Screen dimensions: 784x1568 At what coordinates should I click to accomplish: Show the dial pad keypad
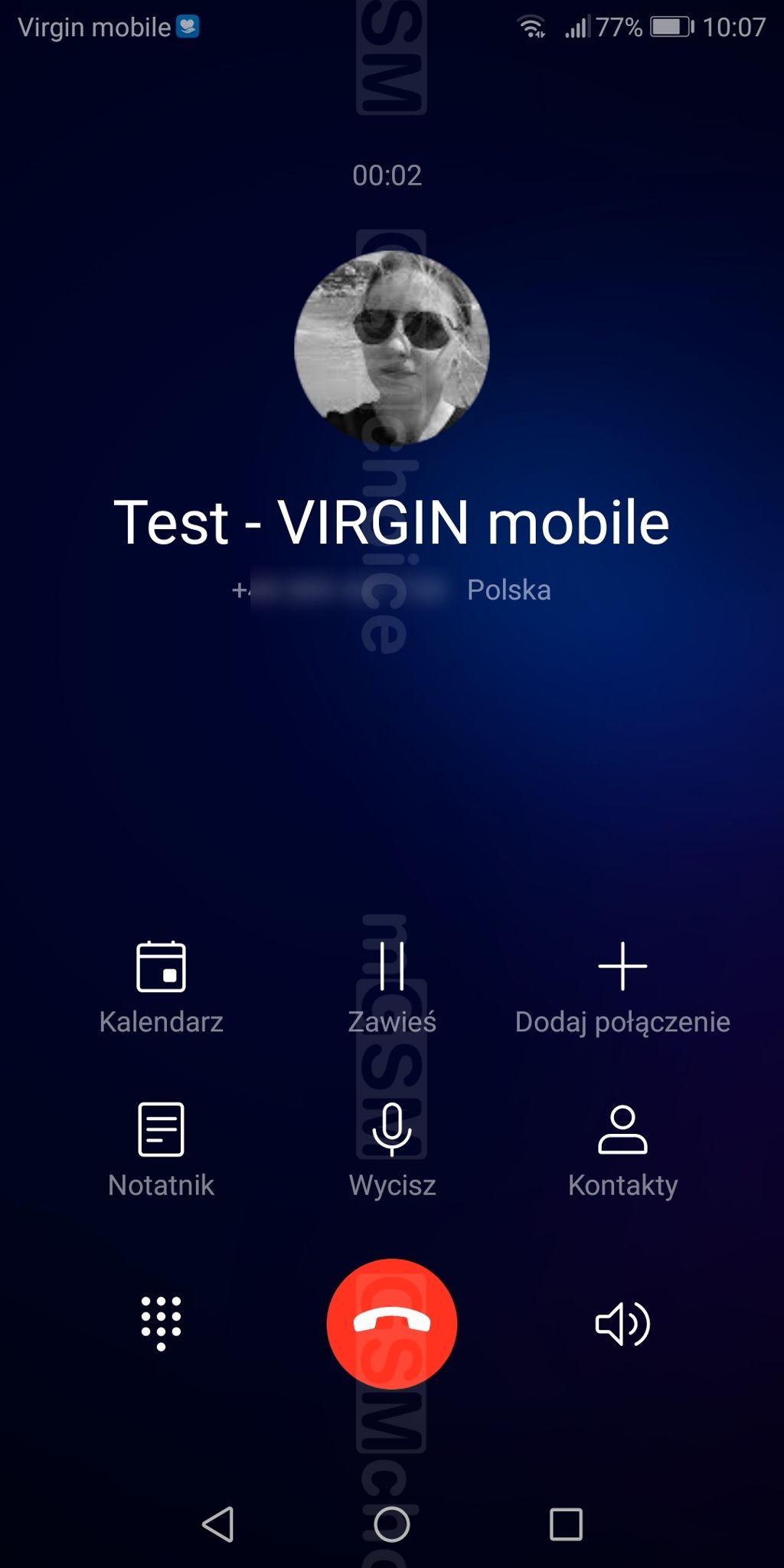[x=161, y=1324]
